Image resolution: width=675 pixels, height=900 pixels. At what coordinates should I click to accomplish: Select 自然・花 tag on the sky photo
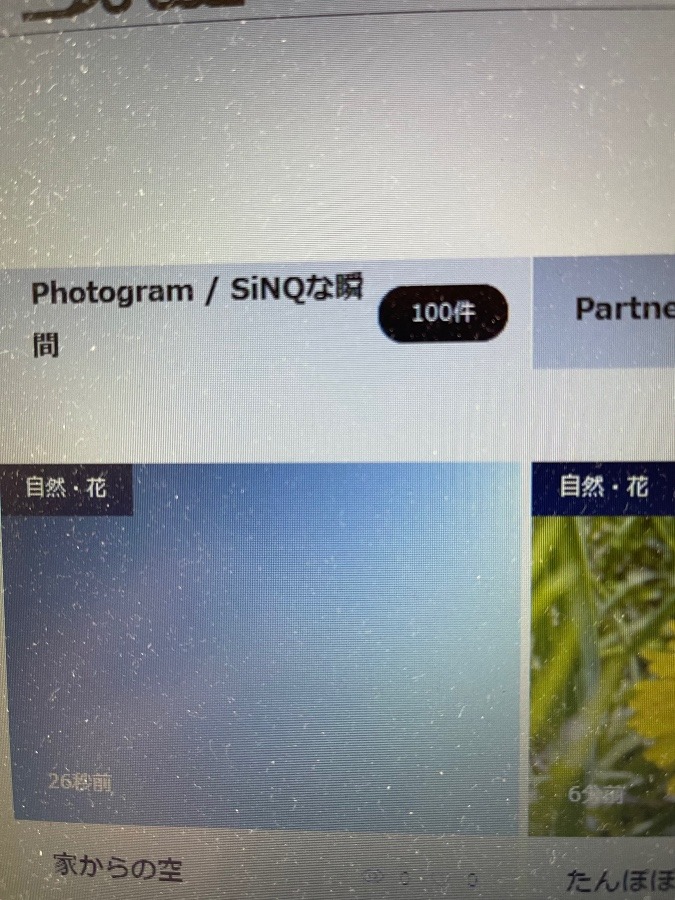click(66, 489)
